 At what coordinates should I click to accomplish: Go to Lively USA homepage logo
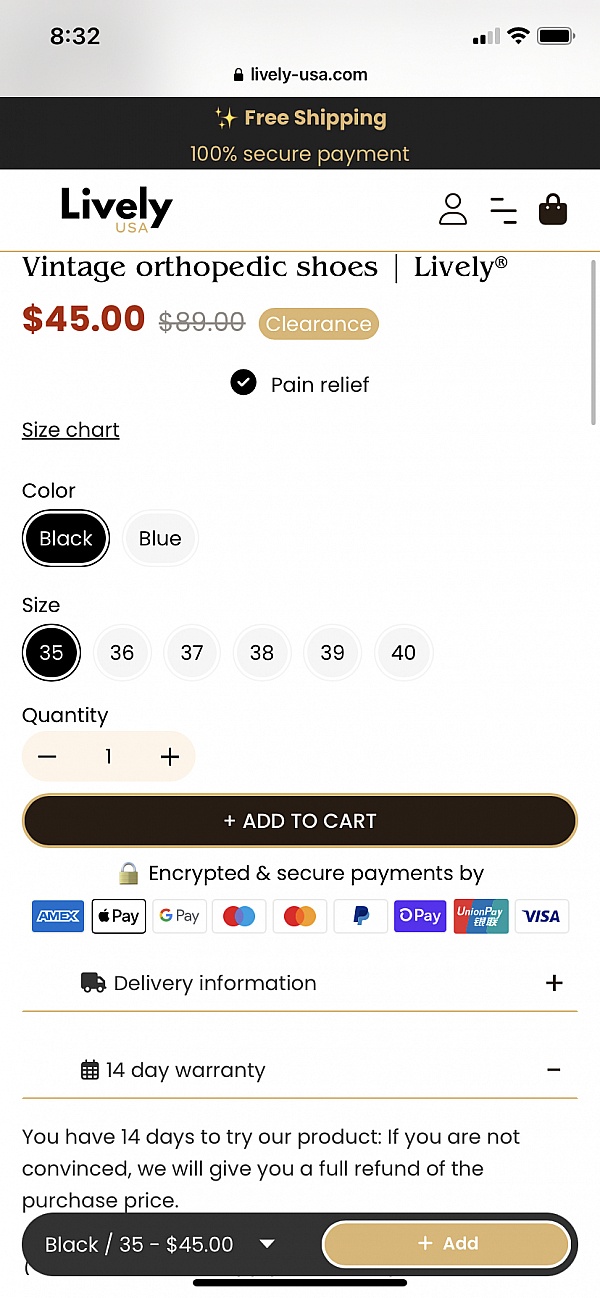pyautogui.click(x=116, y=209)
